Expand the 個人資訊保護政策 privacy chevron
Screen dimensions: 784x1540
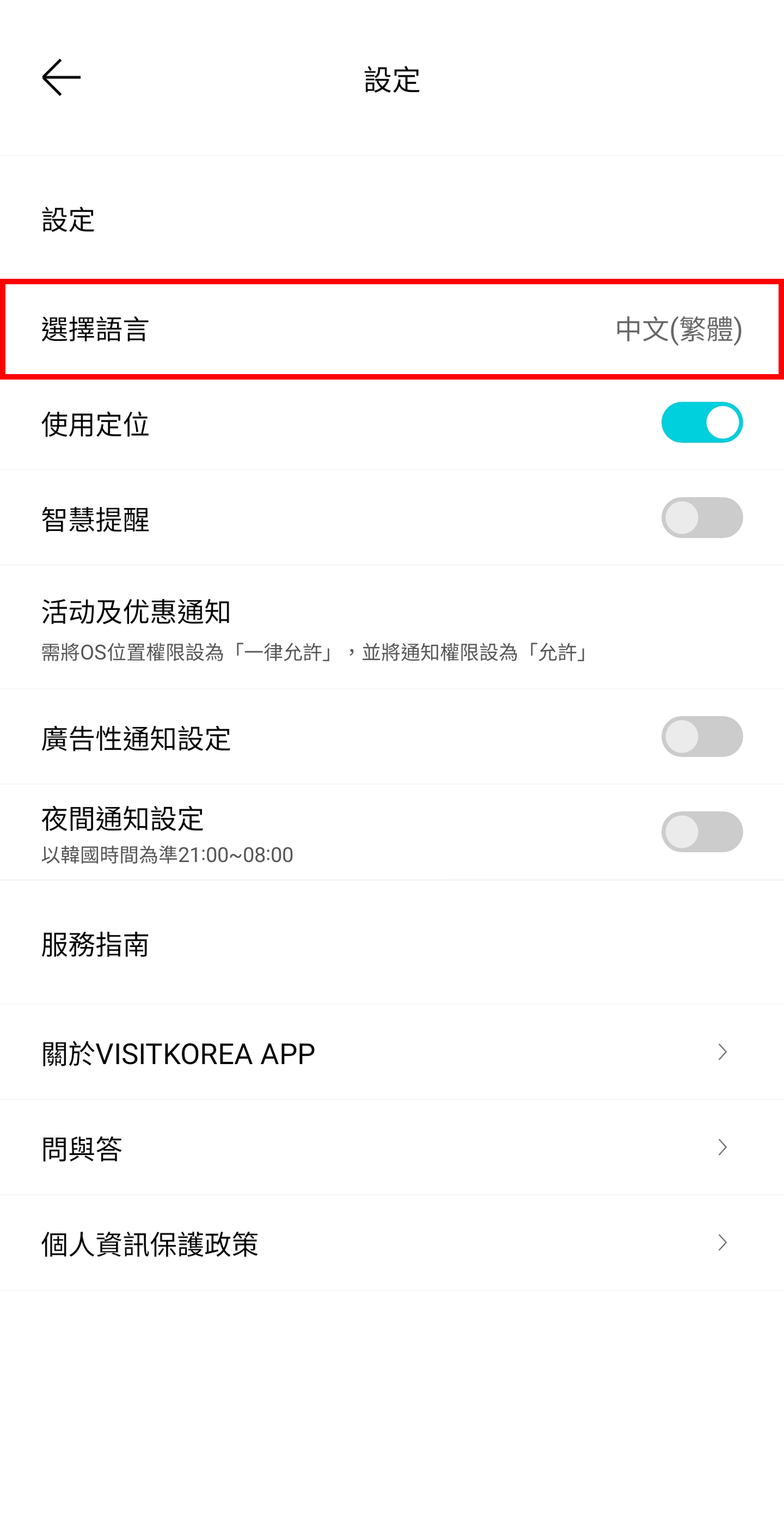point(721,1243)
